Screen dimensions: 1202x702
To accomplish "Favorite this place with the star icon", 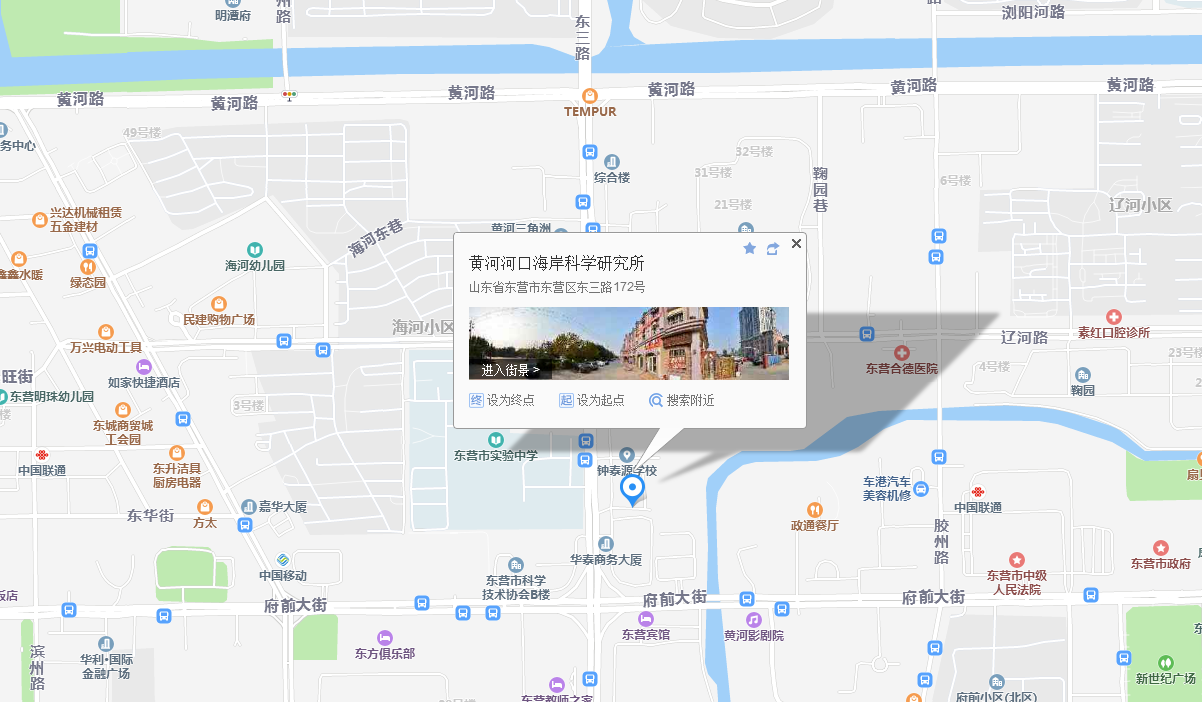I will [750, 248].
